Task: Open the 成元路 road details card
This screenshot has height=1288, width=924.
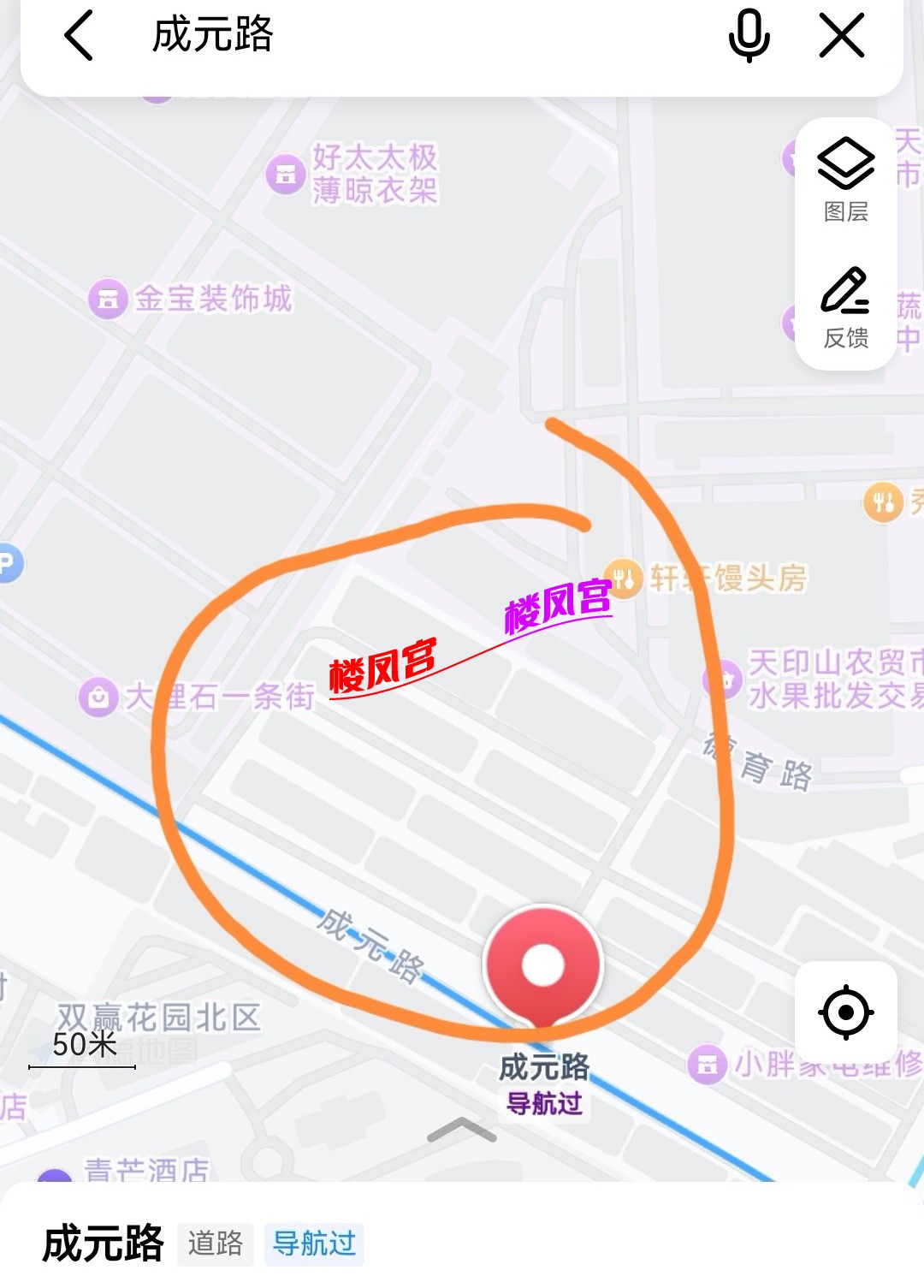Action: coord(103,1243)
